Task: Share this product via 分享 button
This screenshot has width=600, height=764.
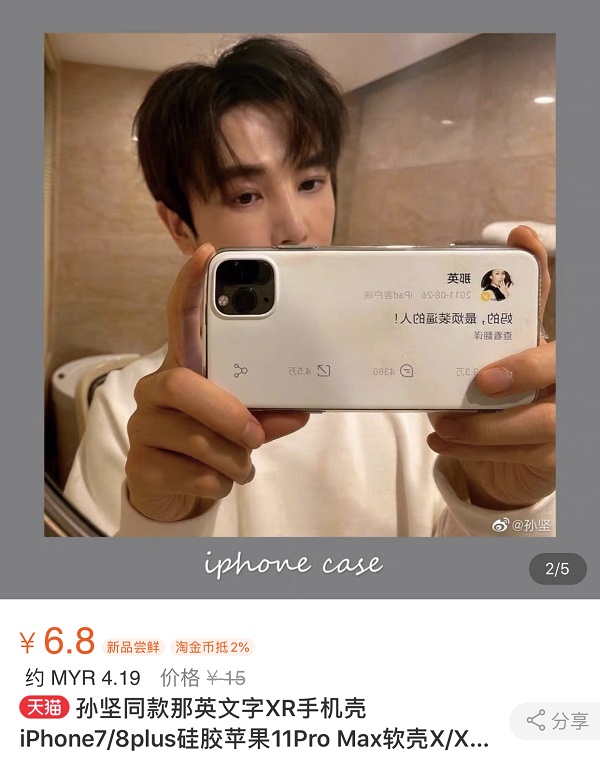Action: coord(558,720)
